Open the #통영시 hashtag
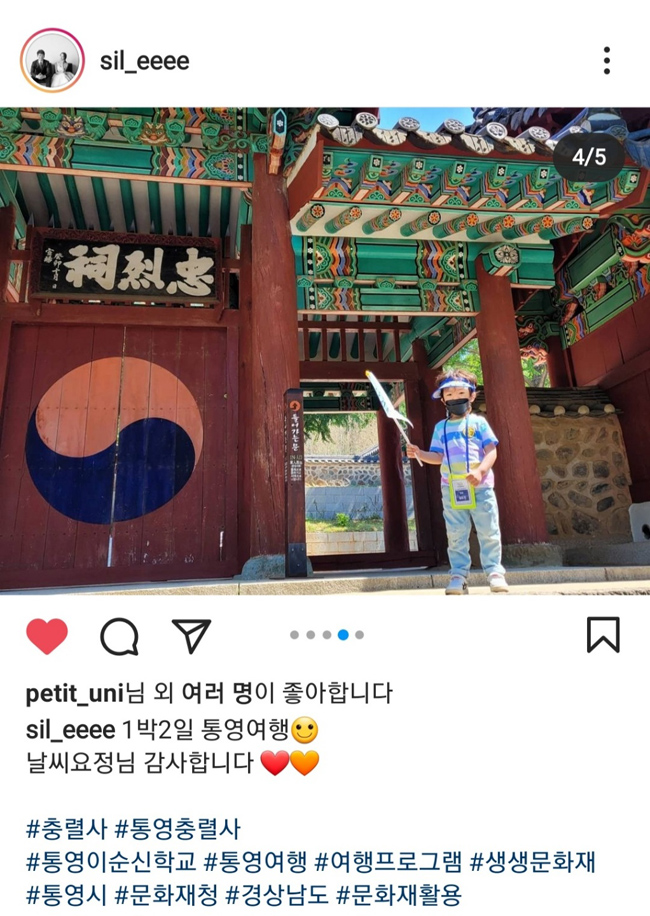This screenshot has height=916, width=650. (x=67, y=894)
